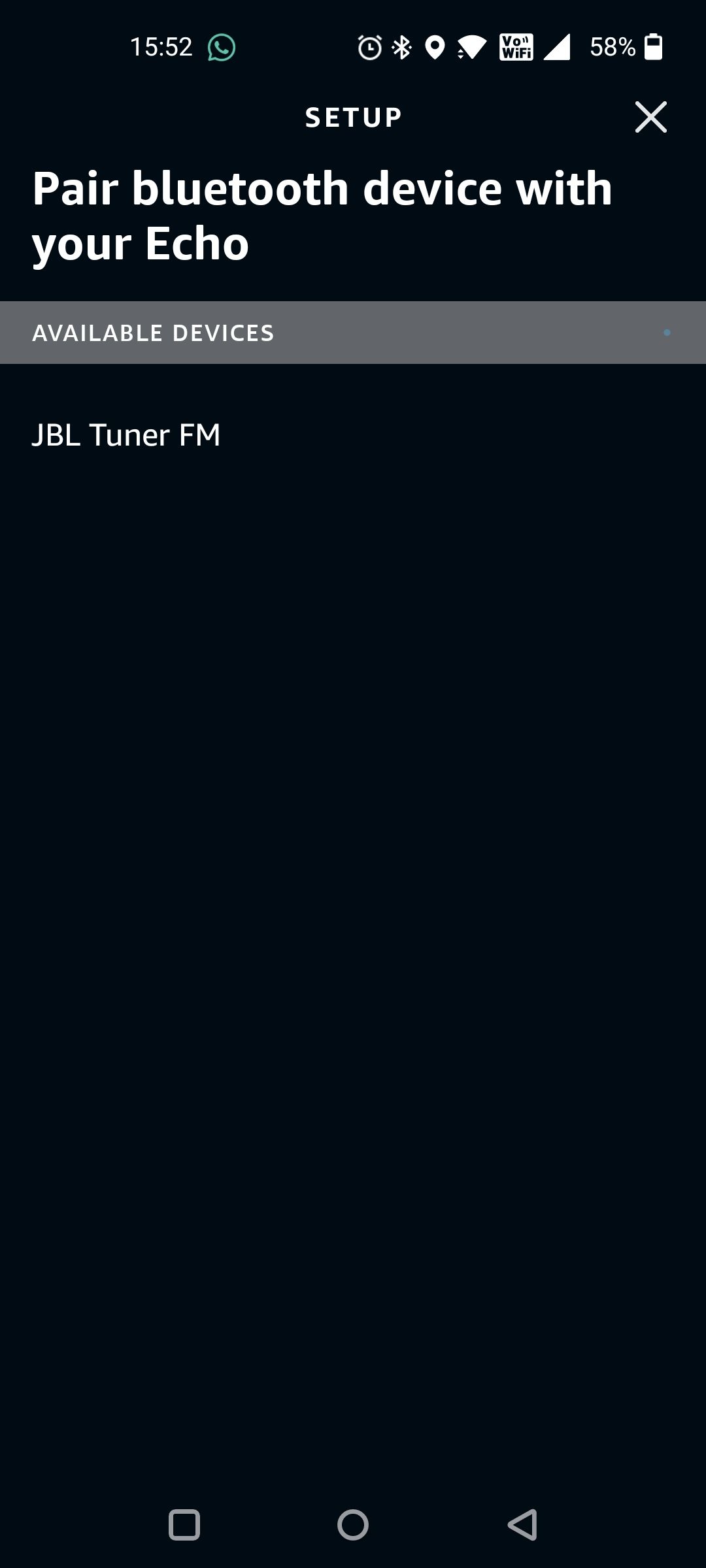Screen dimensions: 706x1568
Task: Go to the home screen
Action: pyautogui.click(x=353, y=1525)
